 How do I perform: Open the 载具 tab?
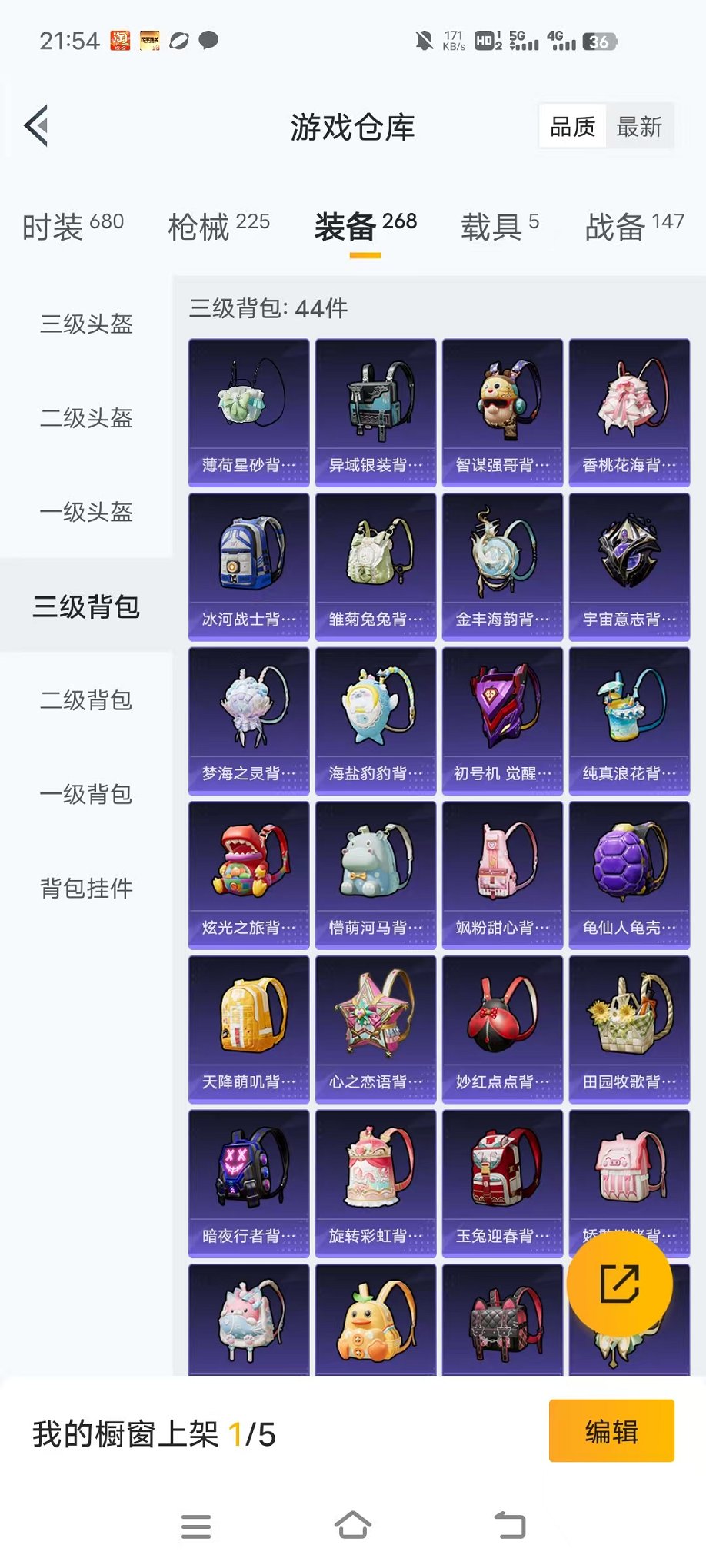499,226
